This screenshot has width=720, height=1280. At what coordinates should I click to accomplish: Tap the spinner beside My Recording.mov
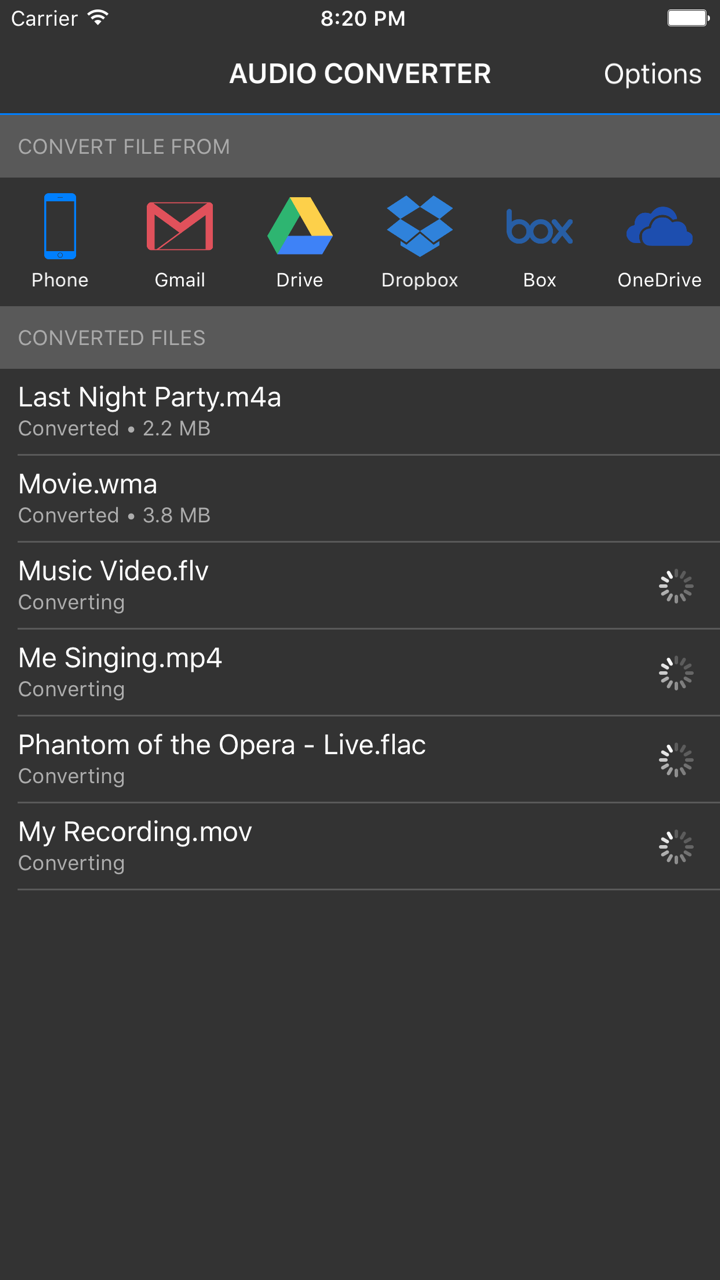pyautogui.click(x=676, y=846)
